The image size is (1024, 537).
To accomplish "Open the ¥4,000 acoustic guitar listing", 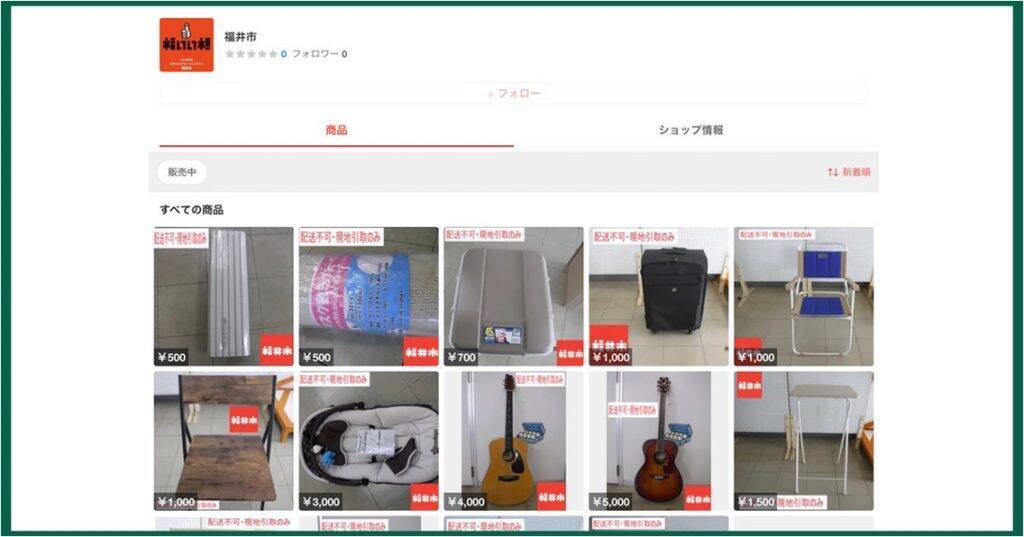I will point(513,441).
